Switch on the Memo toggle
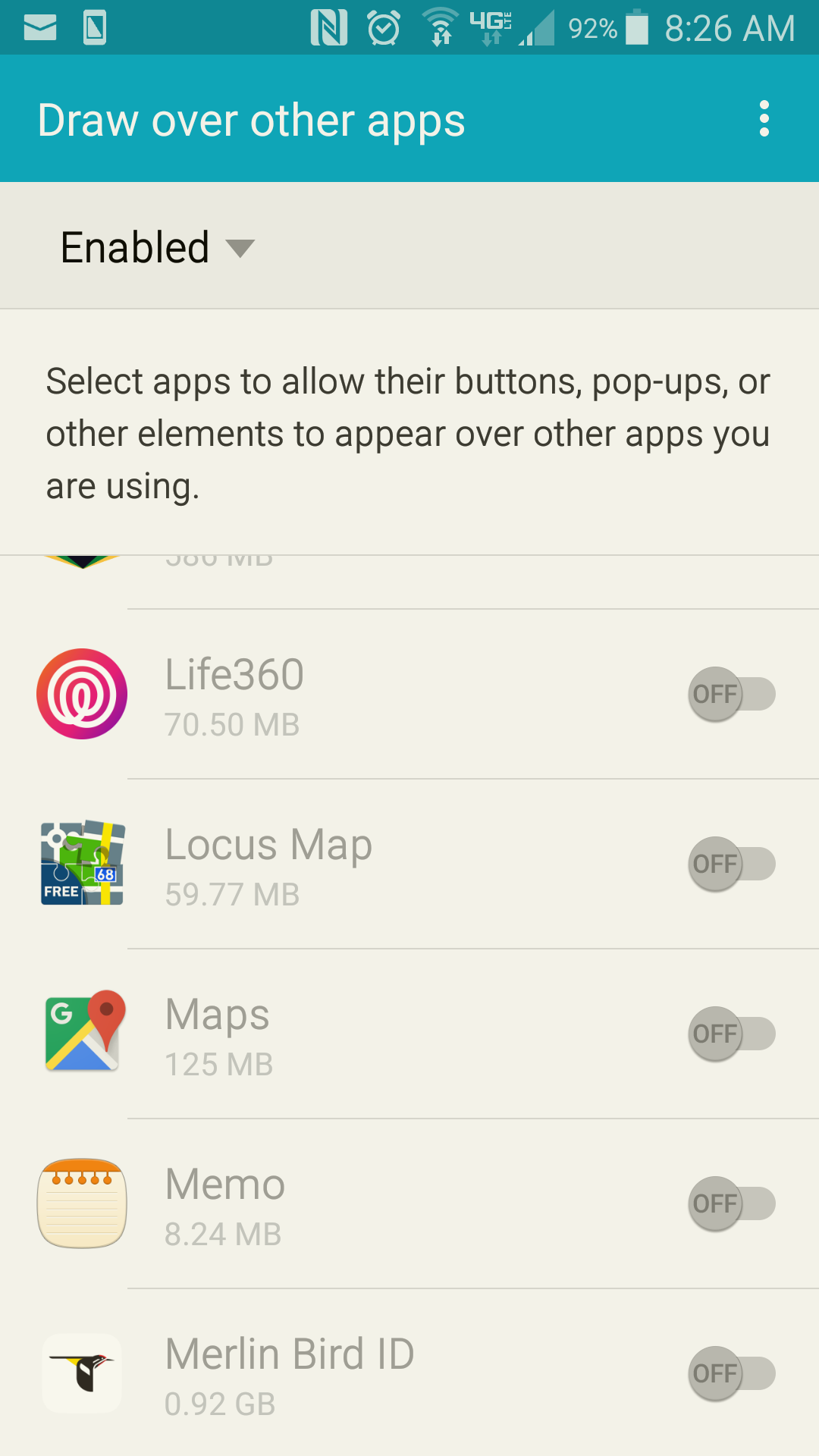The image size is (819, 1456). 730,1203
